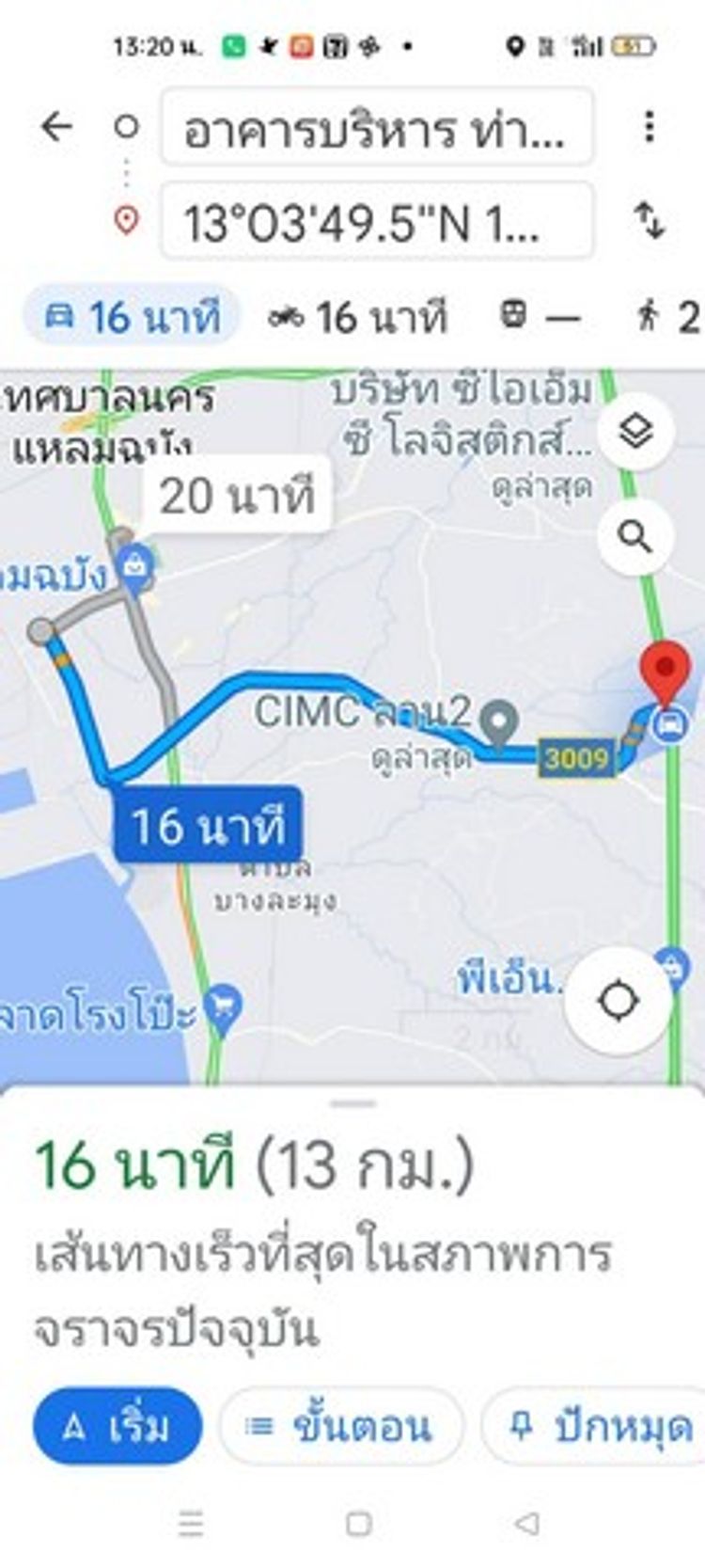Open system recent apps
The height and width of the screenshot is (1568, 705).
[x=191, y=1522]
